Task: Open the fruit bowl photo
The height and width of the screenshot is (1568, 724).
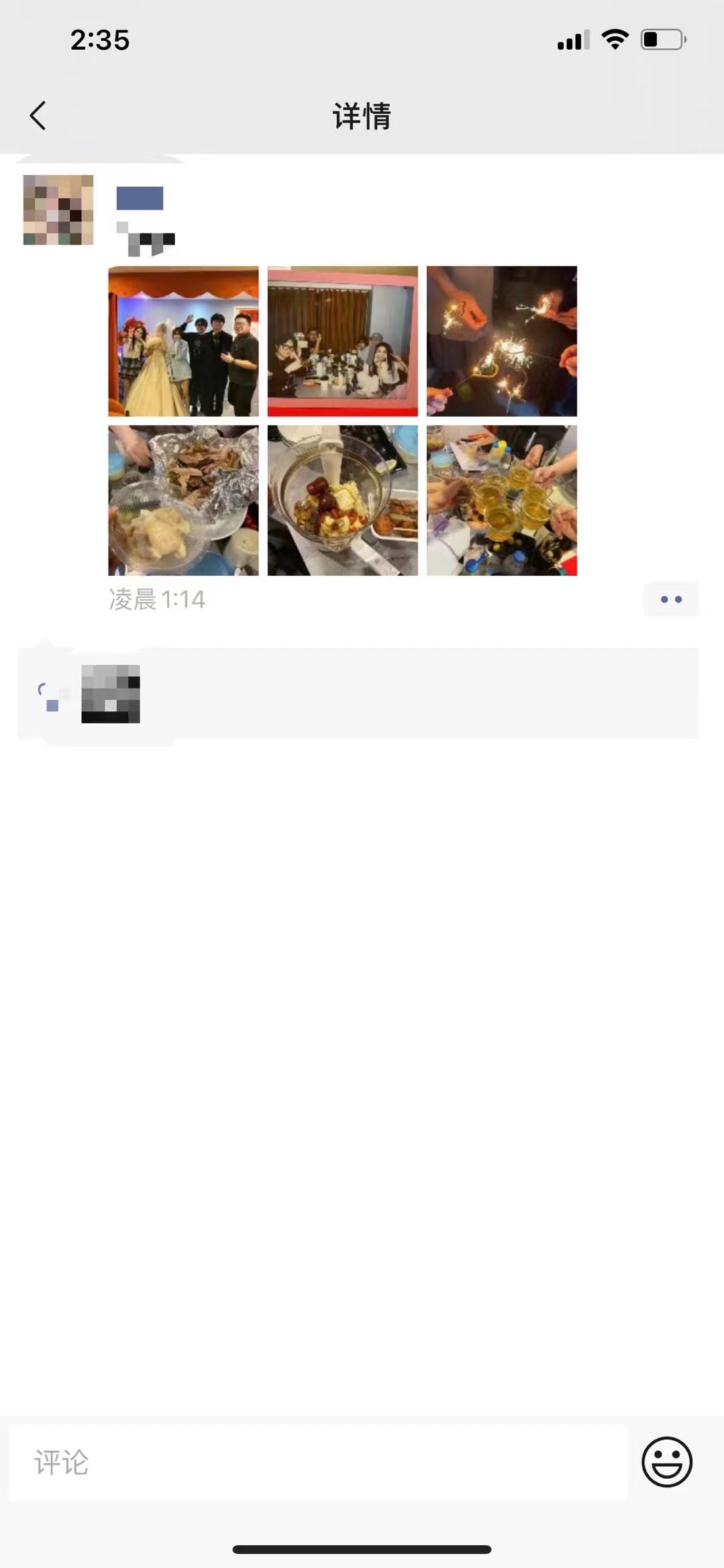Action: 342,500
